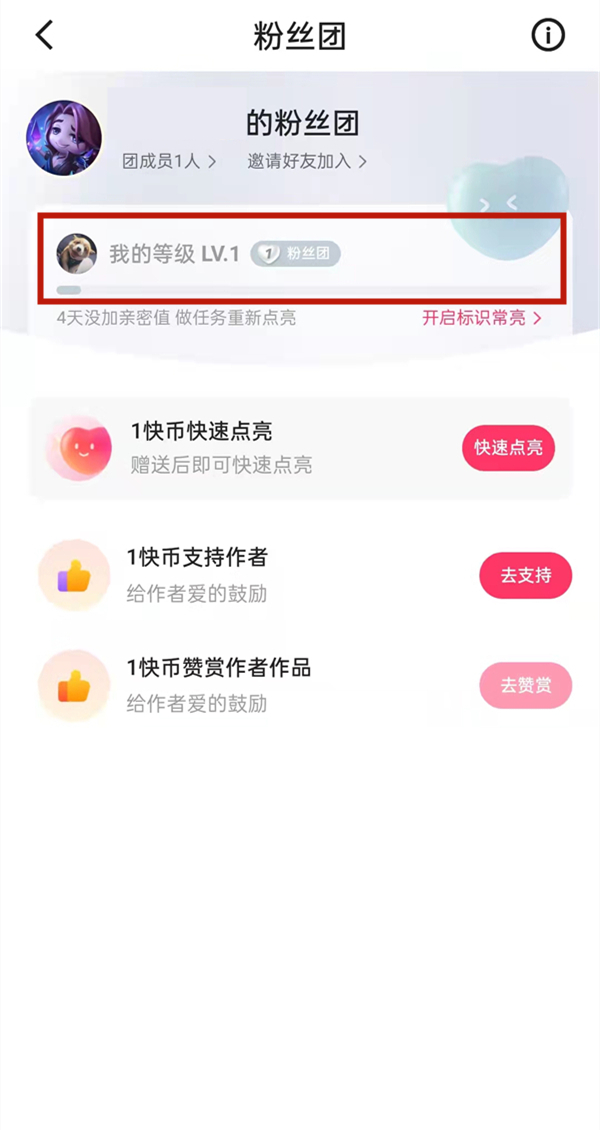Open the info icon in the title bar
600x1130 pixels.
click(x=547, y=36)
